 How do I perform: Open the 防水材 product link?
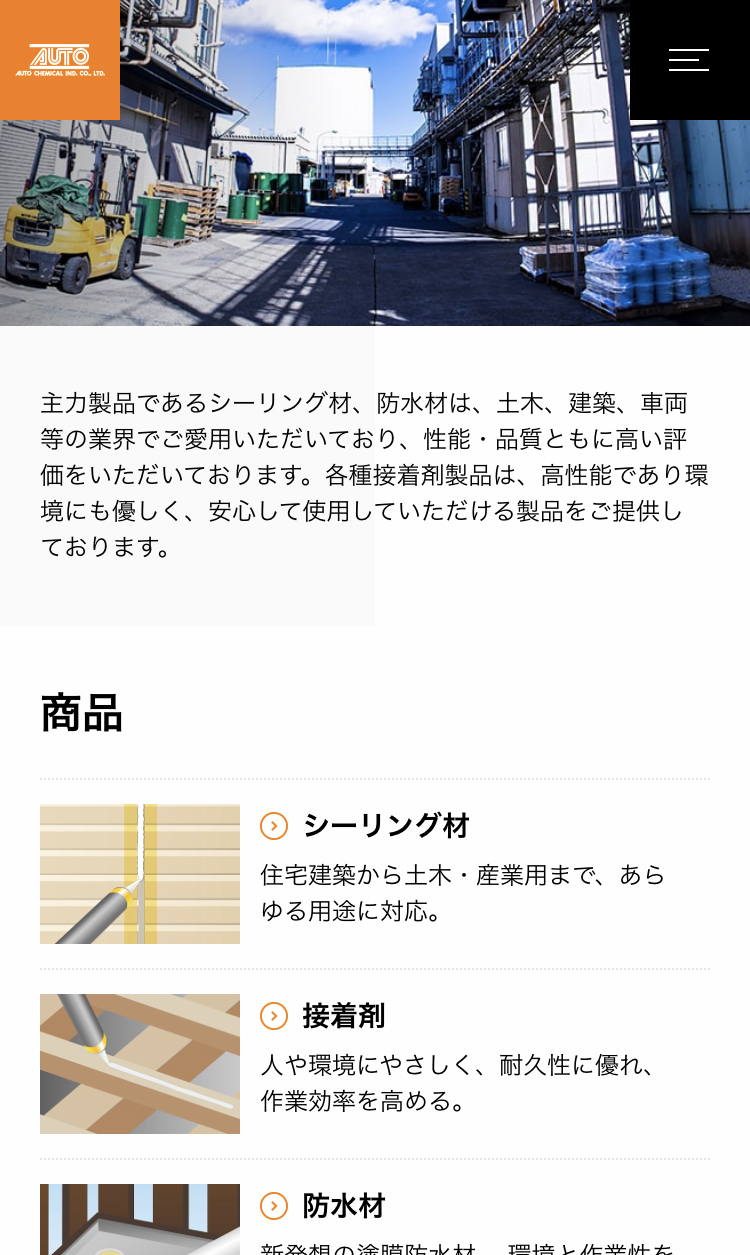[343, 1206]
